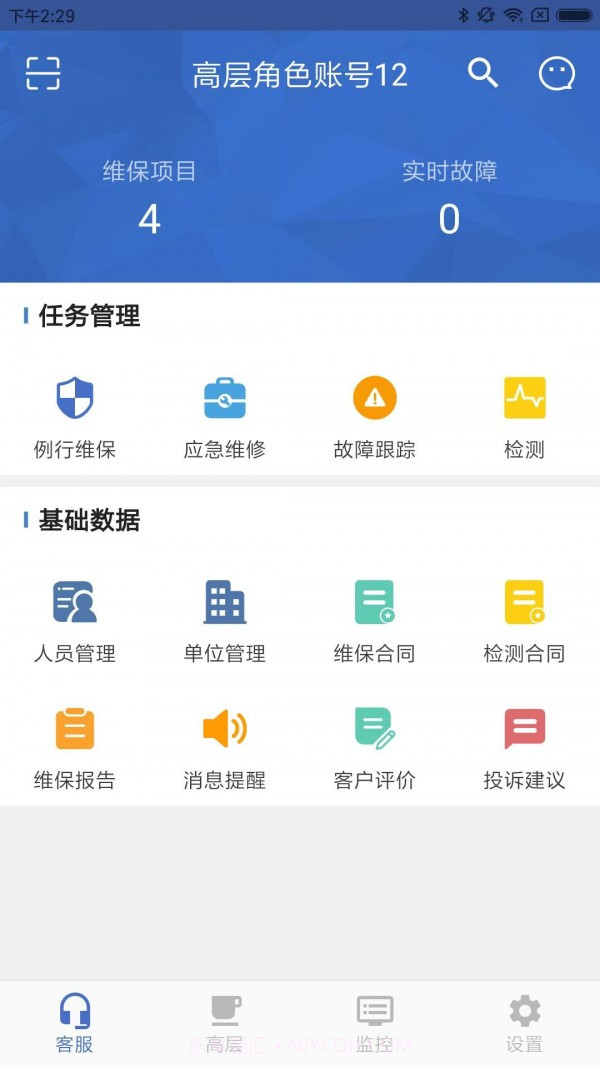600x1067 pixels.
Task: Open 应急维修 emergency repair
Action: click(x=225, y=417)
